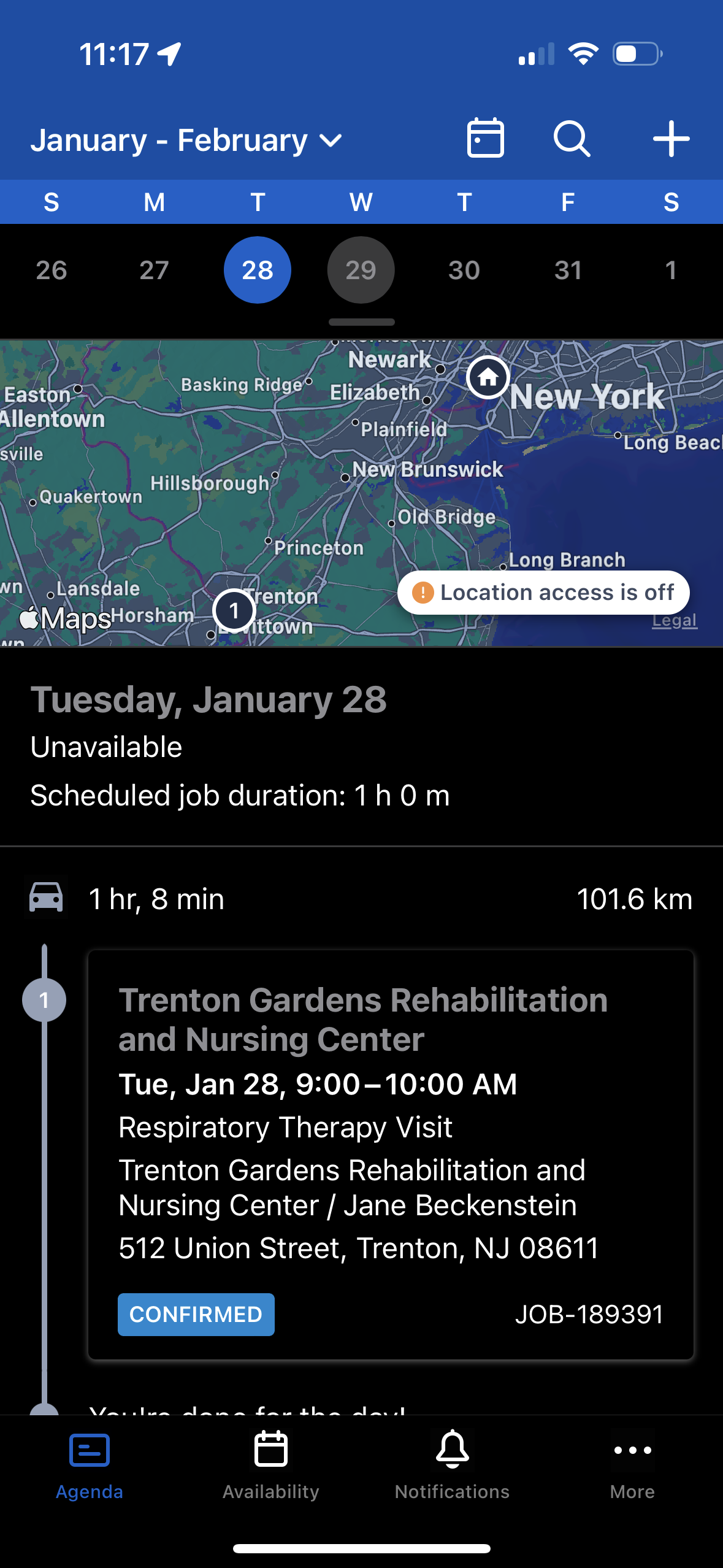The image size is (723, 1568).
Task: Select Saturday February 1
Action: (x=671, y=270)
